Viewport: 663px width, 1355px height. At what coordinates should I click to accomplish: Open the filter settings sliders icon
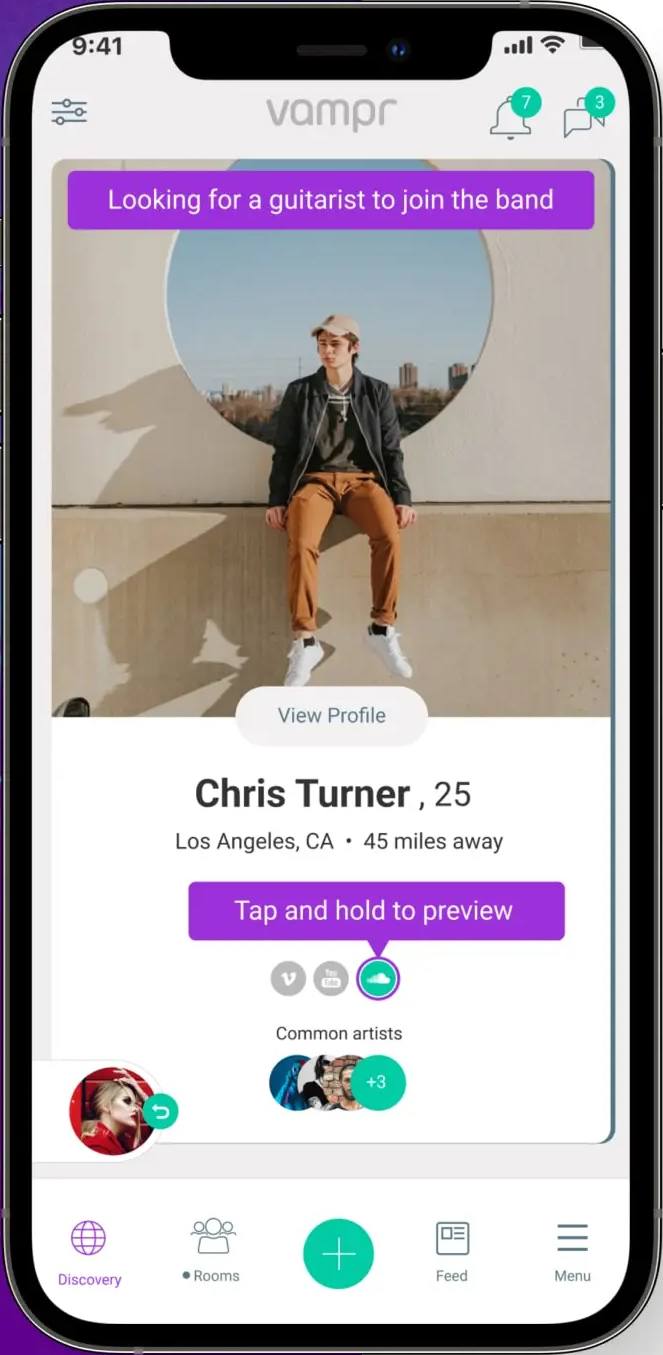coord(70,112)
